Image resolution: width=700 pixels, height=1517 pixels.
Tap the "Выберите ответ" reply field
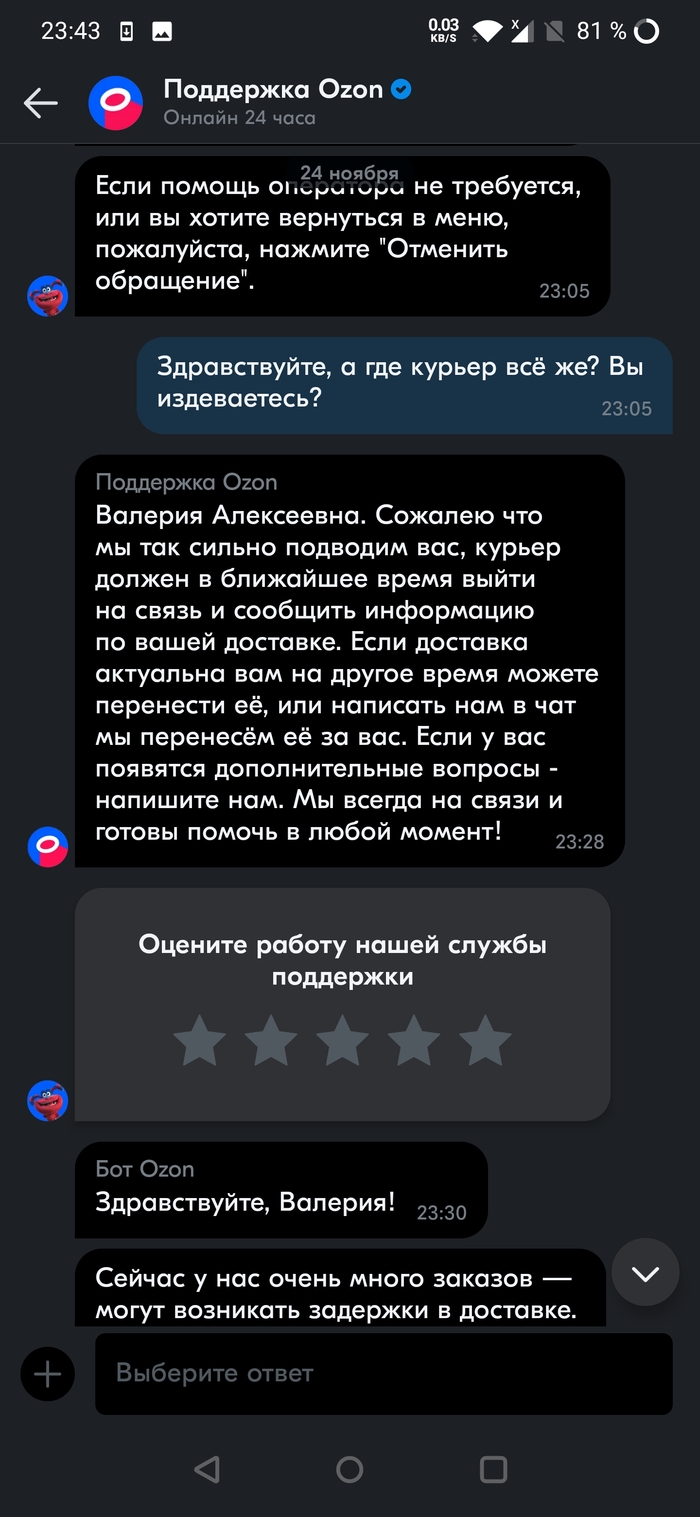(383, 1374)
